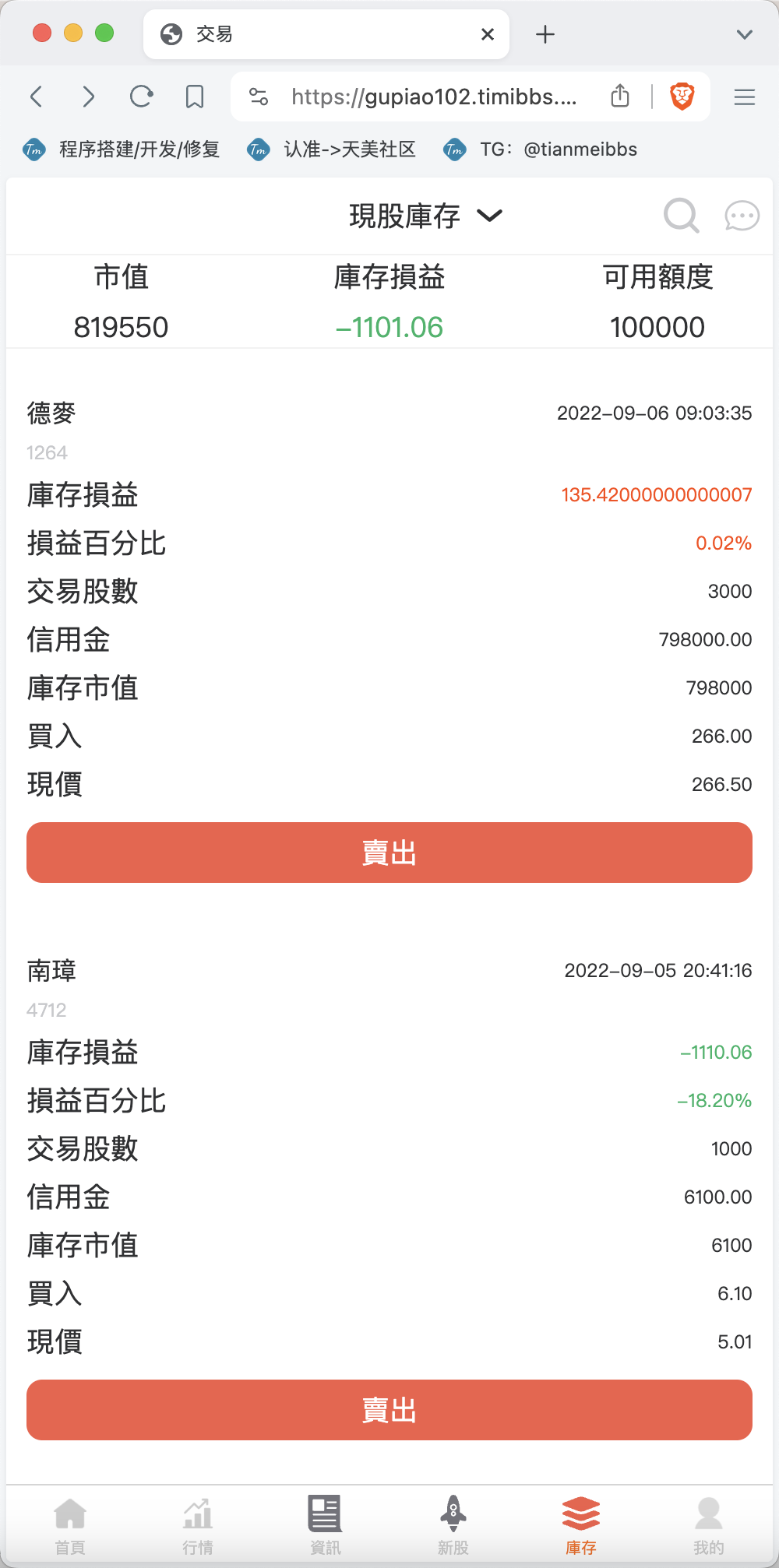Sell the 南璋 holding with 賣出

pos(389,1410)
